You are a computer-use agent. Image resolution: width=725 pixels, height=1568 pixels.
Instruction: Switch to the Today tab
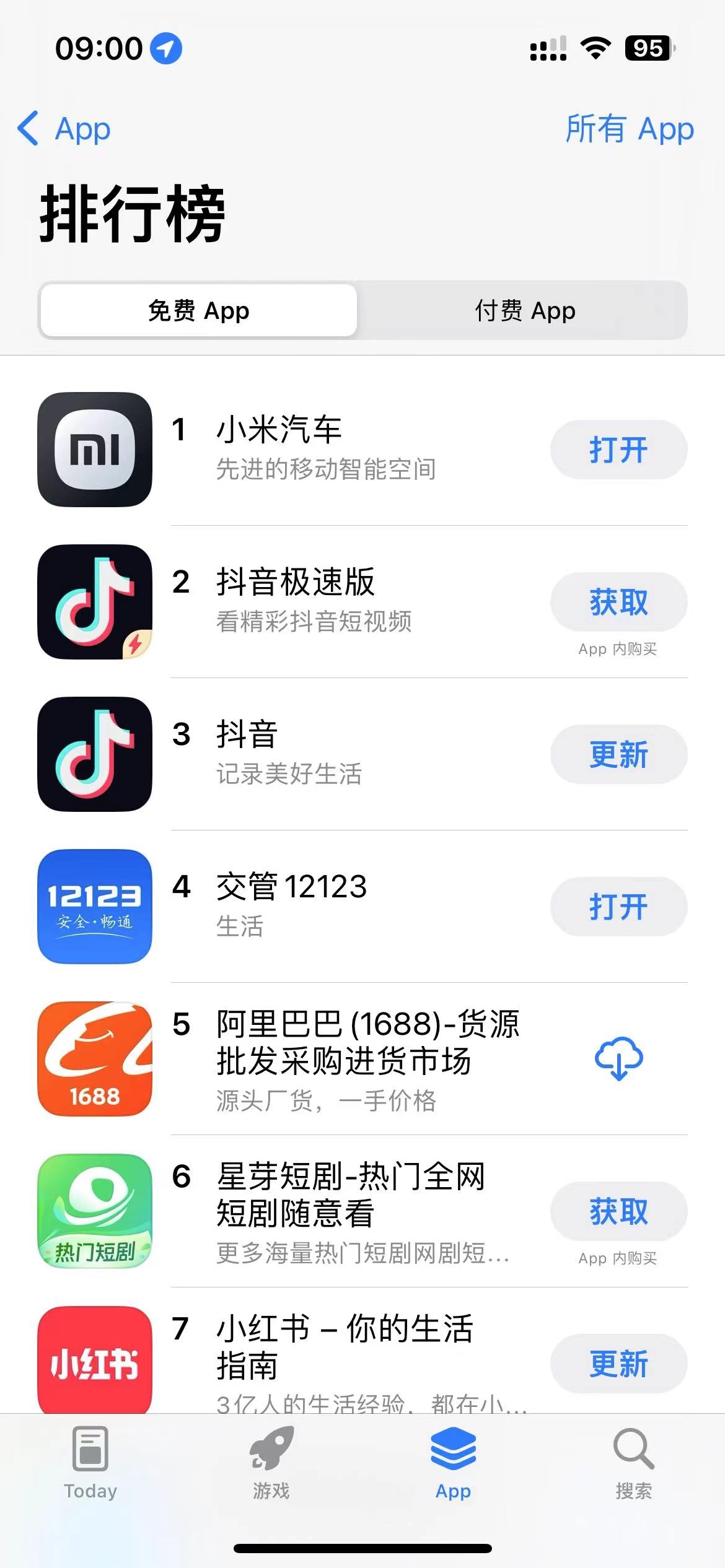point(90,1463)
